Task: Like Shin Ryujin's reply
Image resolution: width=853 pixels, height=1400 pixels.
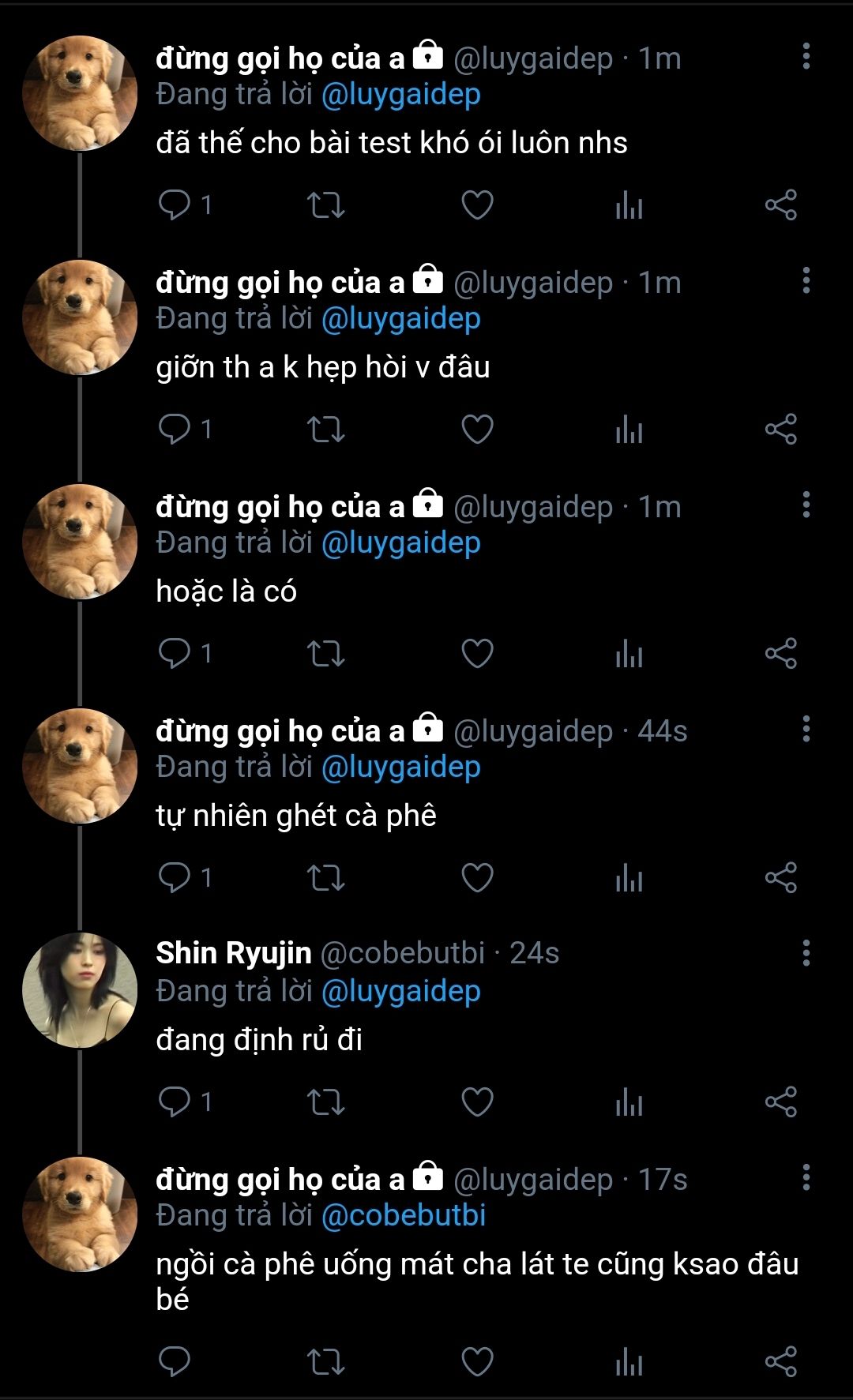Action: pyautogui.click(x=477, y=1102)
